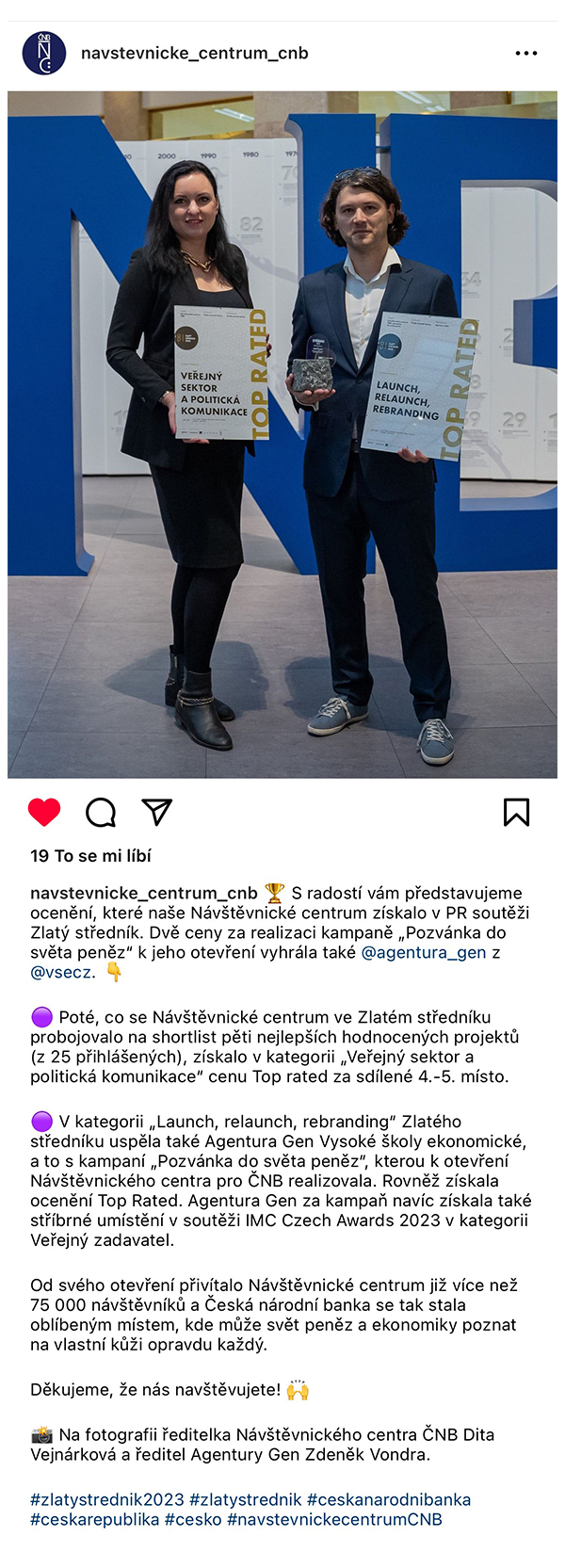Unlike the post via the red heart
Viewport: 565px width, 1568px height.
(x=44, y=812)
